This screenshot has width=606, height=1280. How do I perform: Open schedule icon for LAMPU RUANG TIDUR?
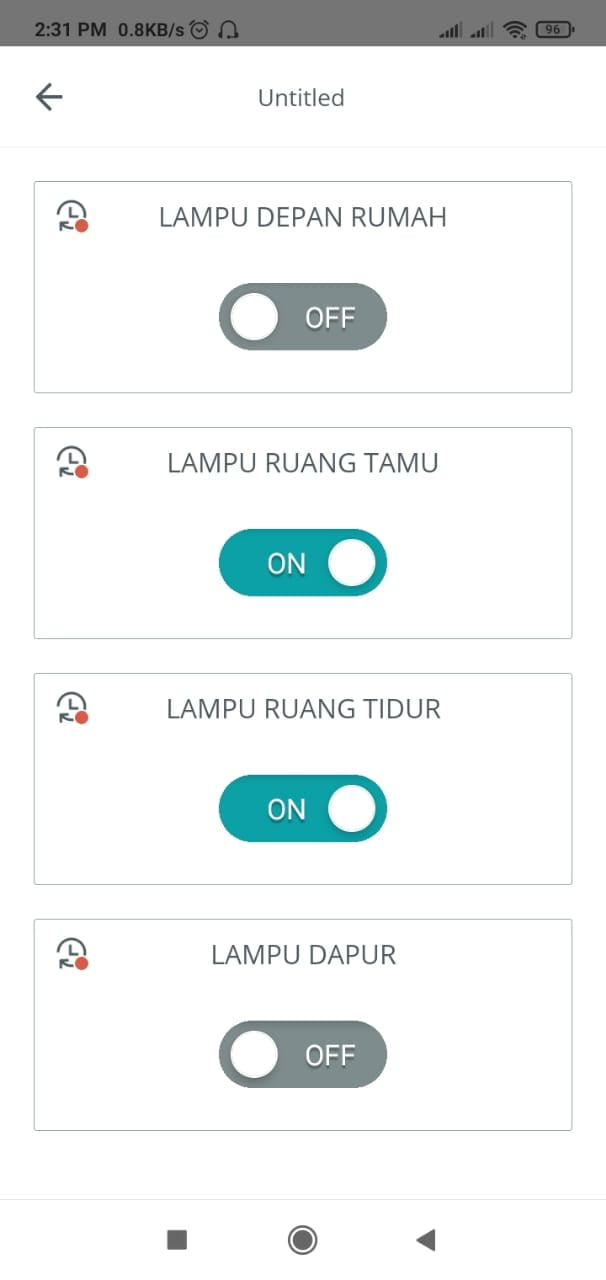[x=72, y=708]
